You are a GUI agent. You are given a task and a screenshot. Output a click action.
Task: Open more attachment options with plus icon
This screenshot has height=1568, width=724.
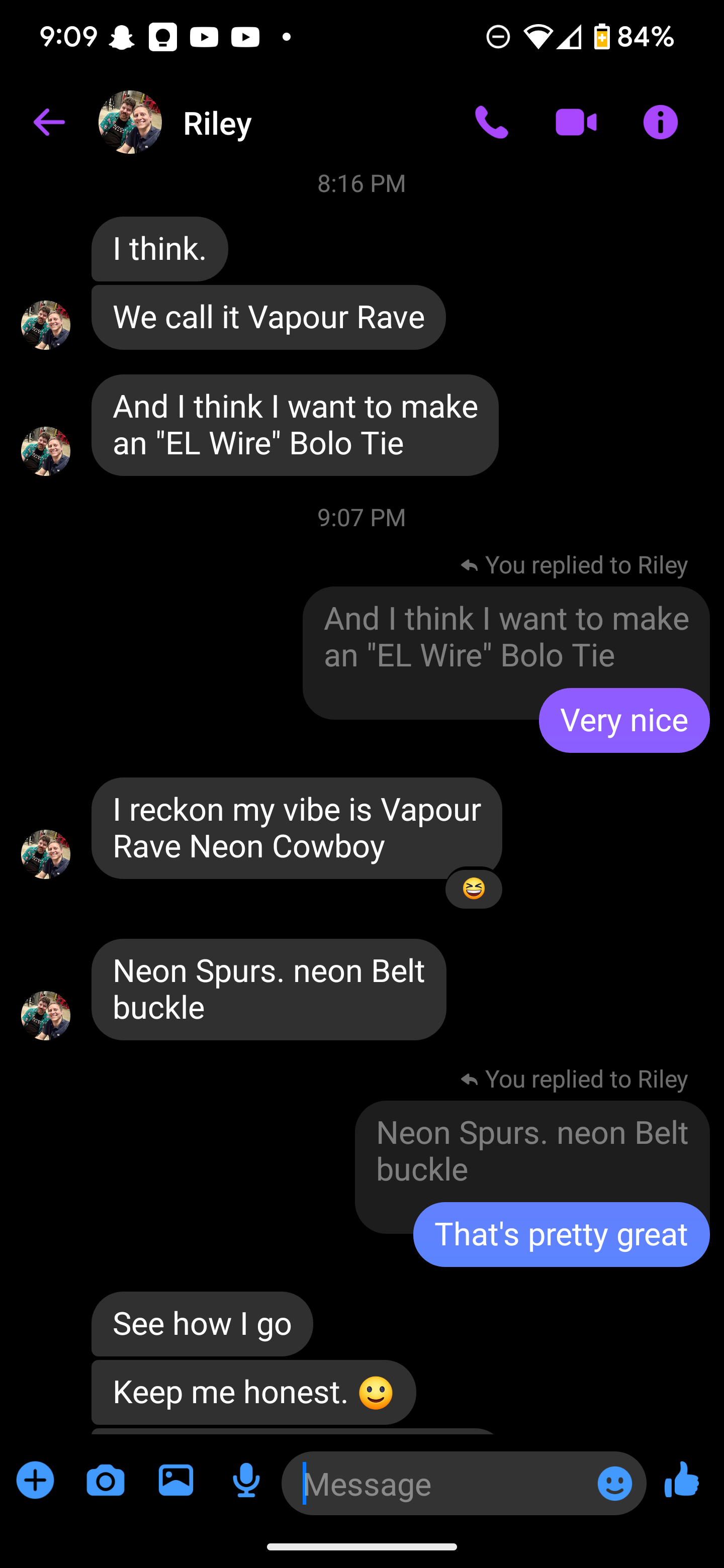click(x=35, y=1481)
